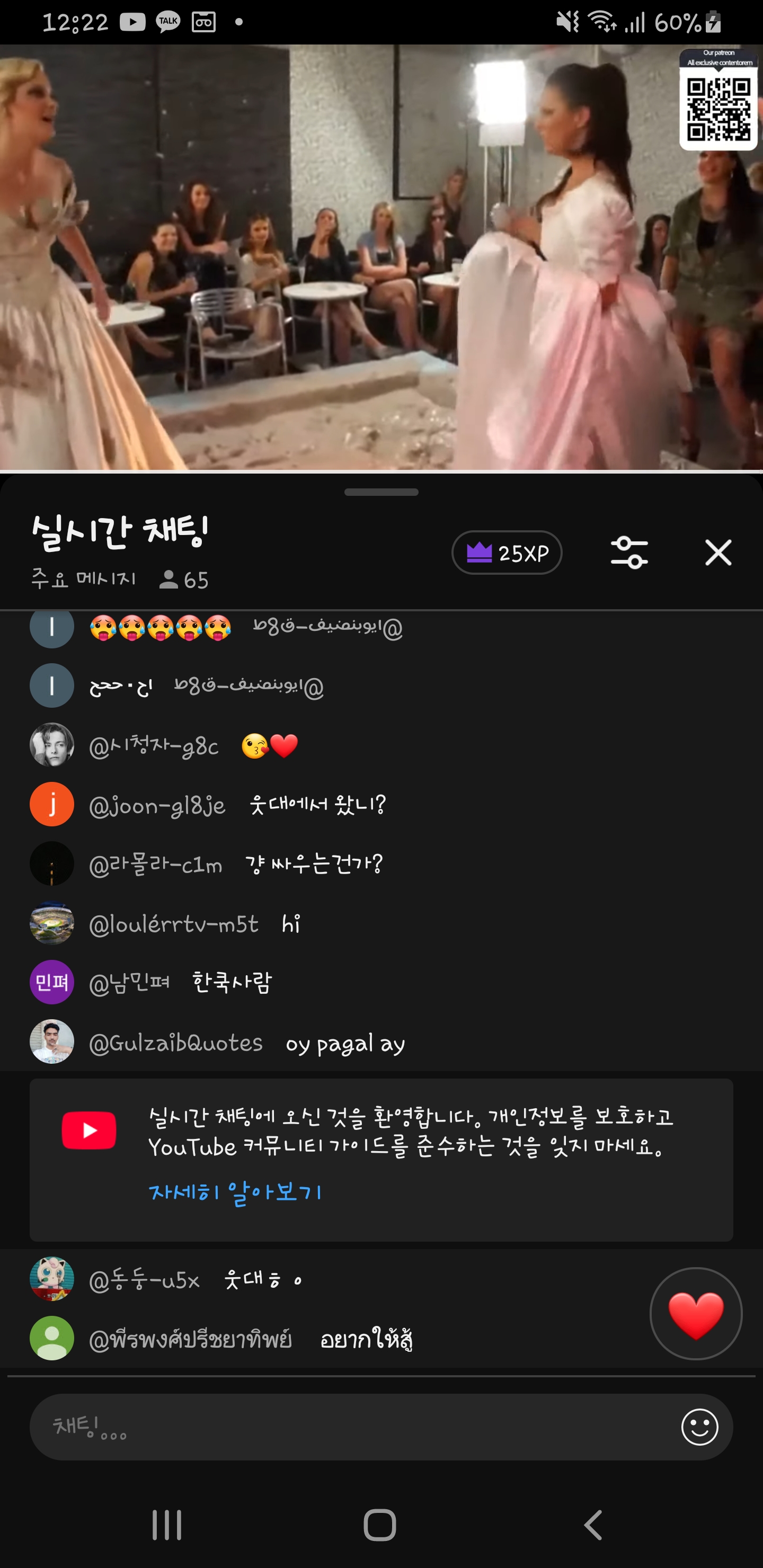Open the emoji picker in the chat box
Image resolution: width=763 pixels, height=1568 pixels.
pyautogui.click(x=699, y=1427)
